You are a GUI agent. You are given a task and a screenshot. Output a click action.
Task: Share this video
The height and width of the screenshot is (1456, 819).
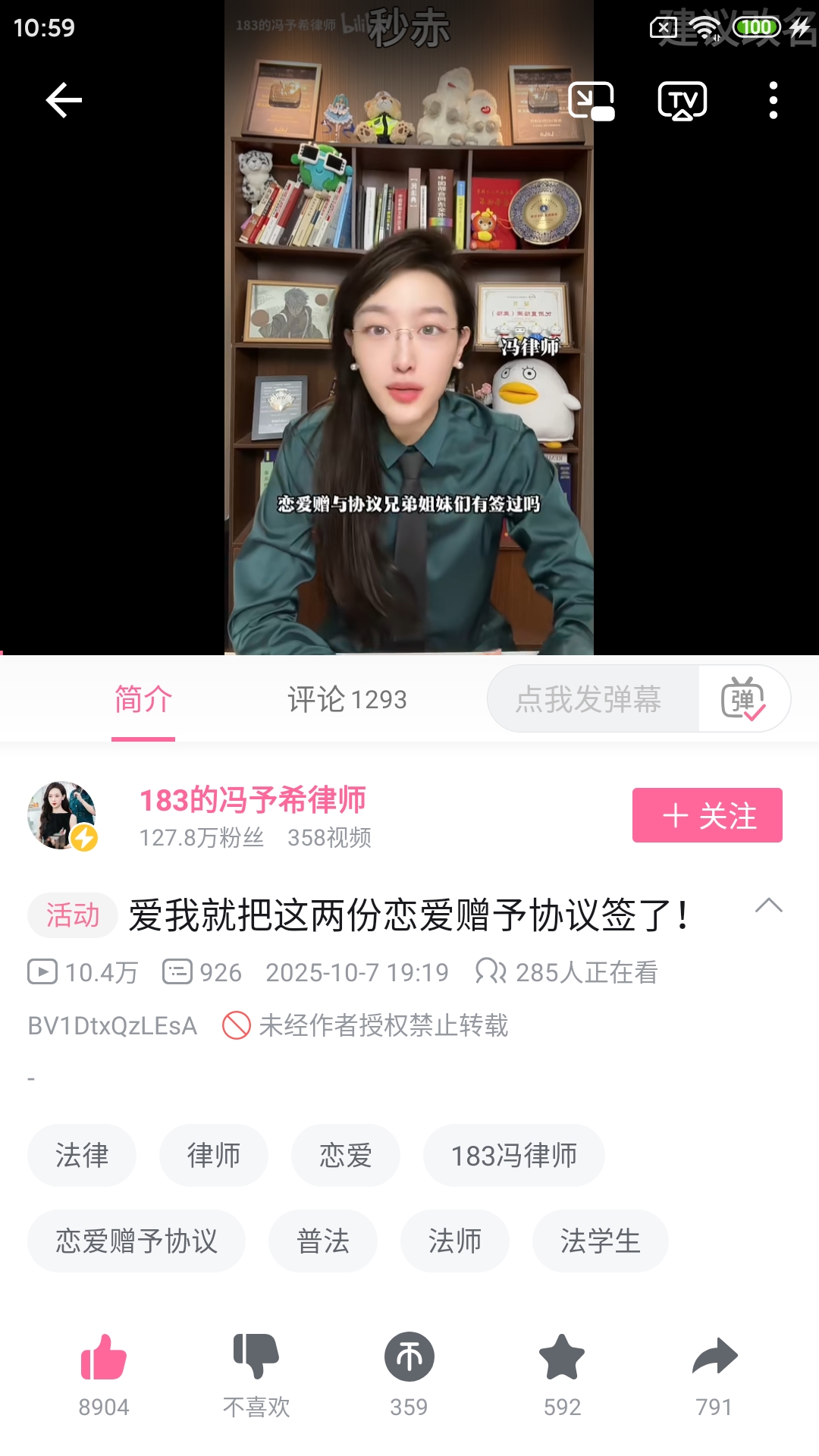coord(714,1357)
